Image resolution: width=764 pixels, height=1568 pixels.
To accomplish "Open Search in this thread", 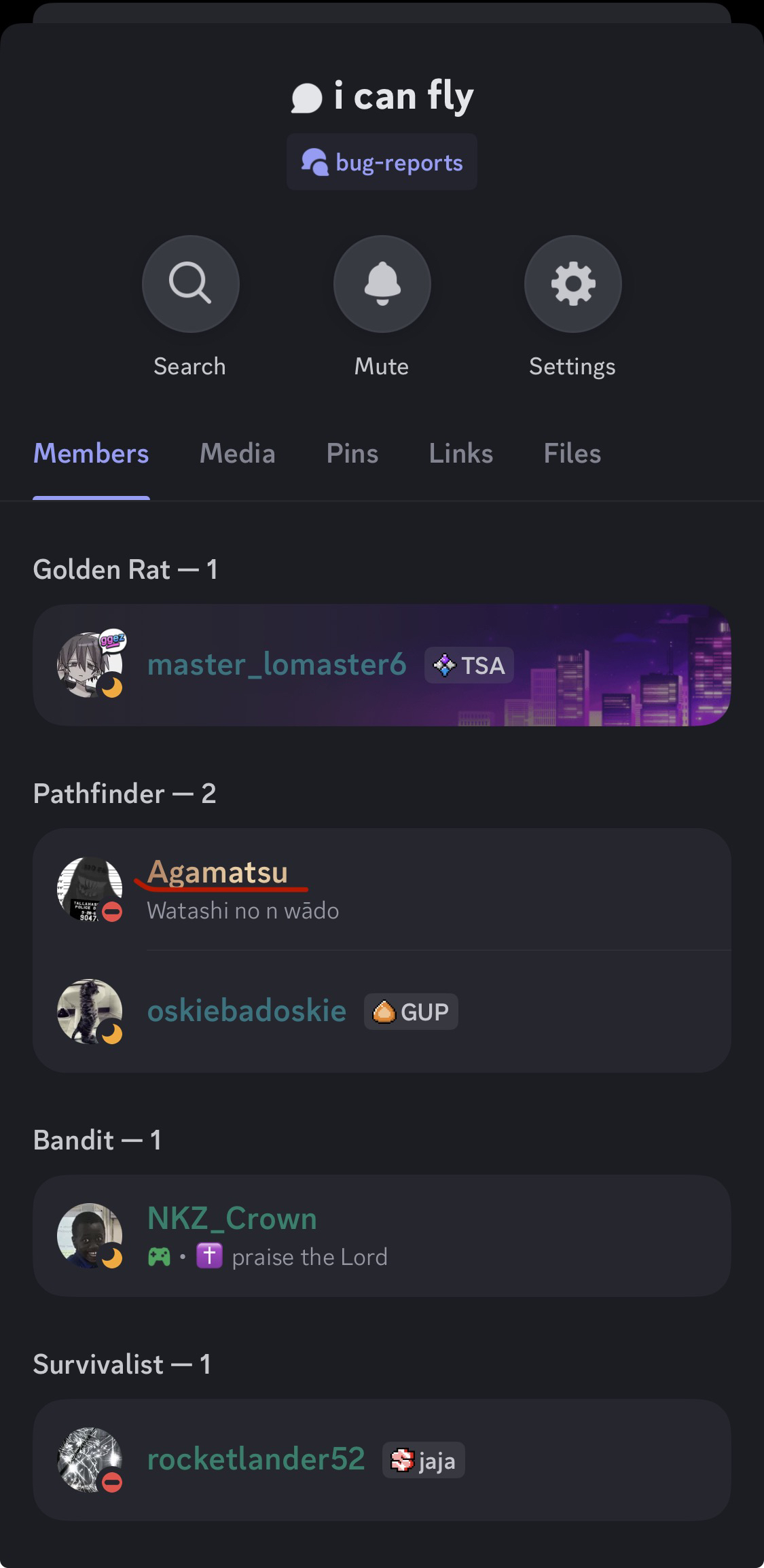I will (190, 284).
